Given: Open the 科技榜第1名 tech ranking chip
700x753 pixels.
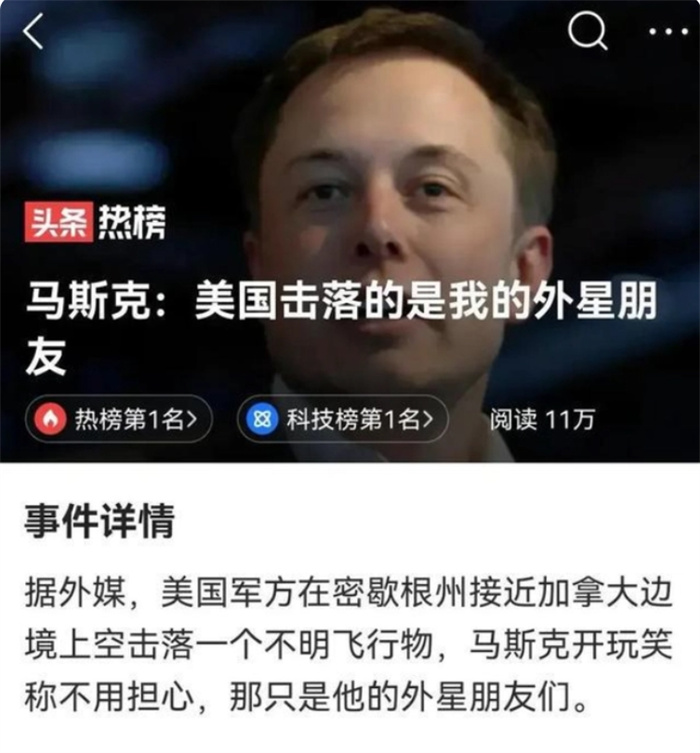Looking at the screenshot, I should click(x=342, y=420).
